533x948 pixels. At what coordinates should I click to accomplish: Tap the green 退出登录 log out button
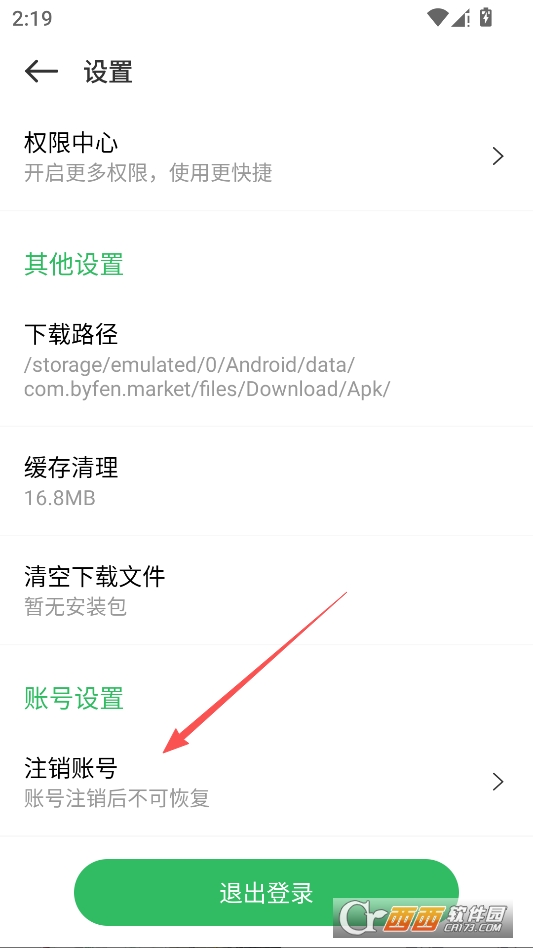[266, 892]
